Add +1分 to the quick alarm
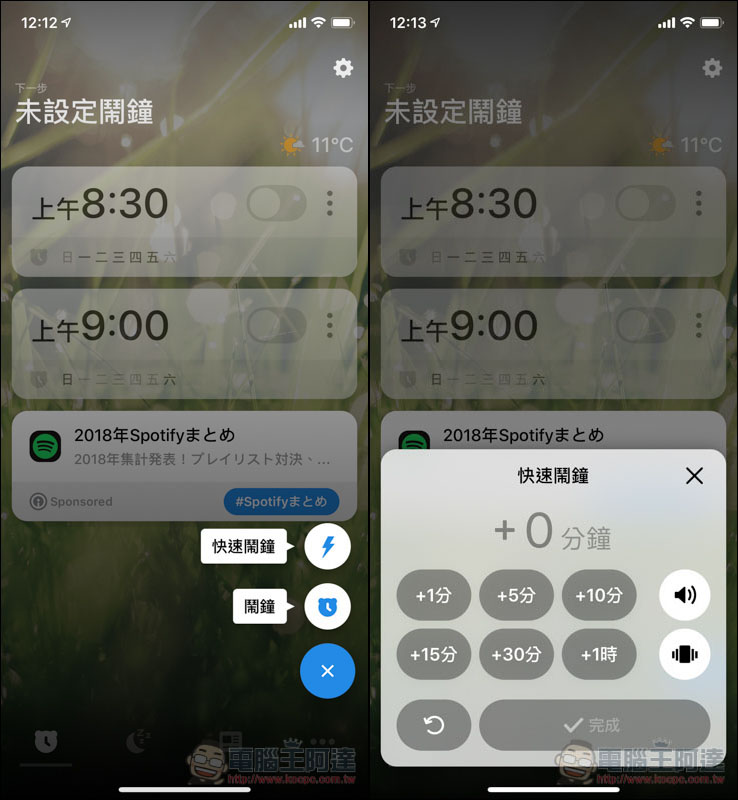This screenshot has height=800, width=738. click(x=434, y=596)
